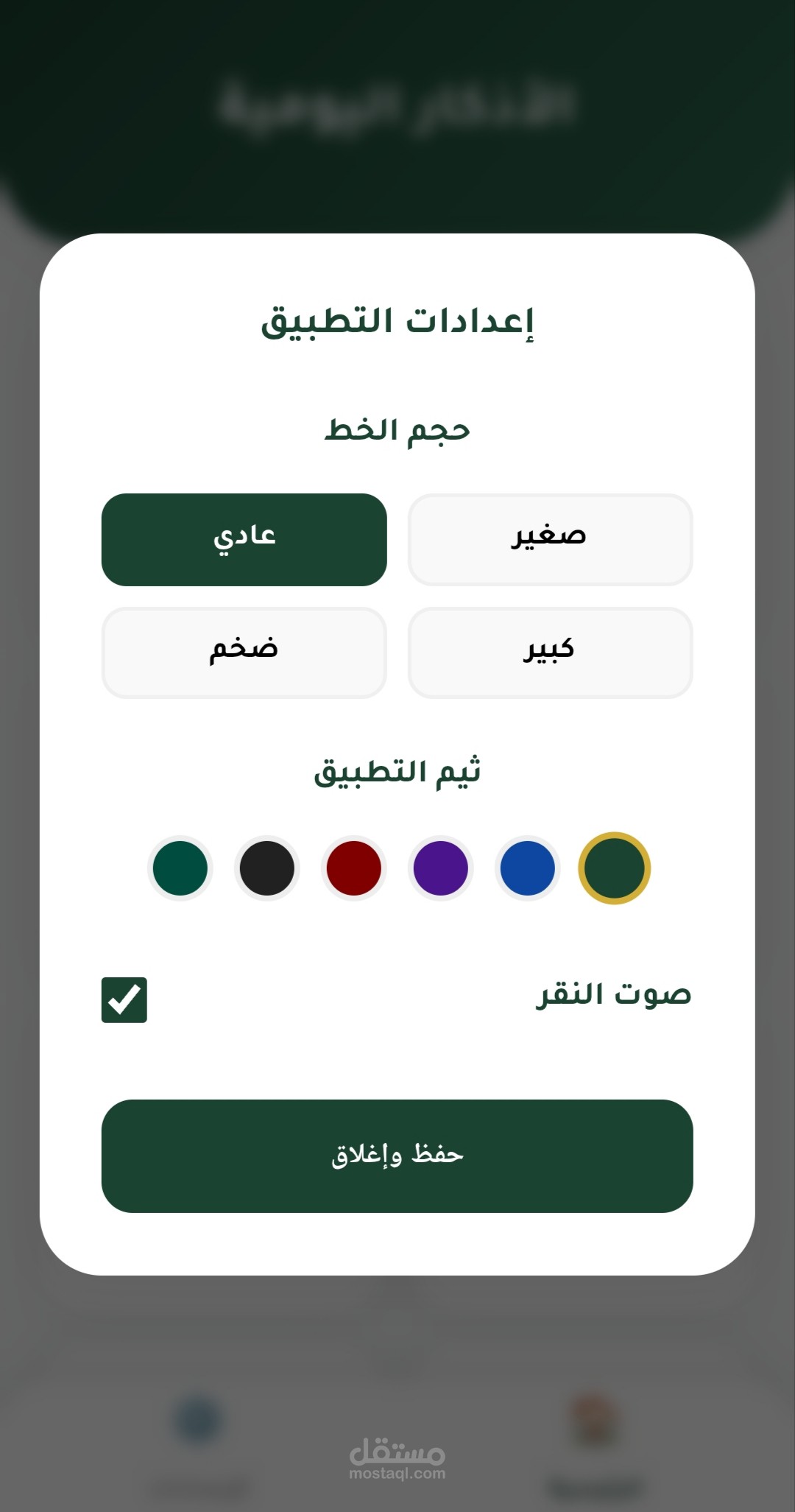
Task: Set font size to كبير (large)
Action: pyautogui.click(x=550, y=653)
